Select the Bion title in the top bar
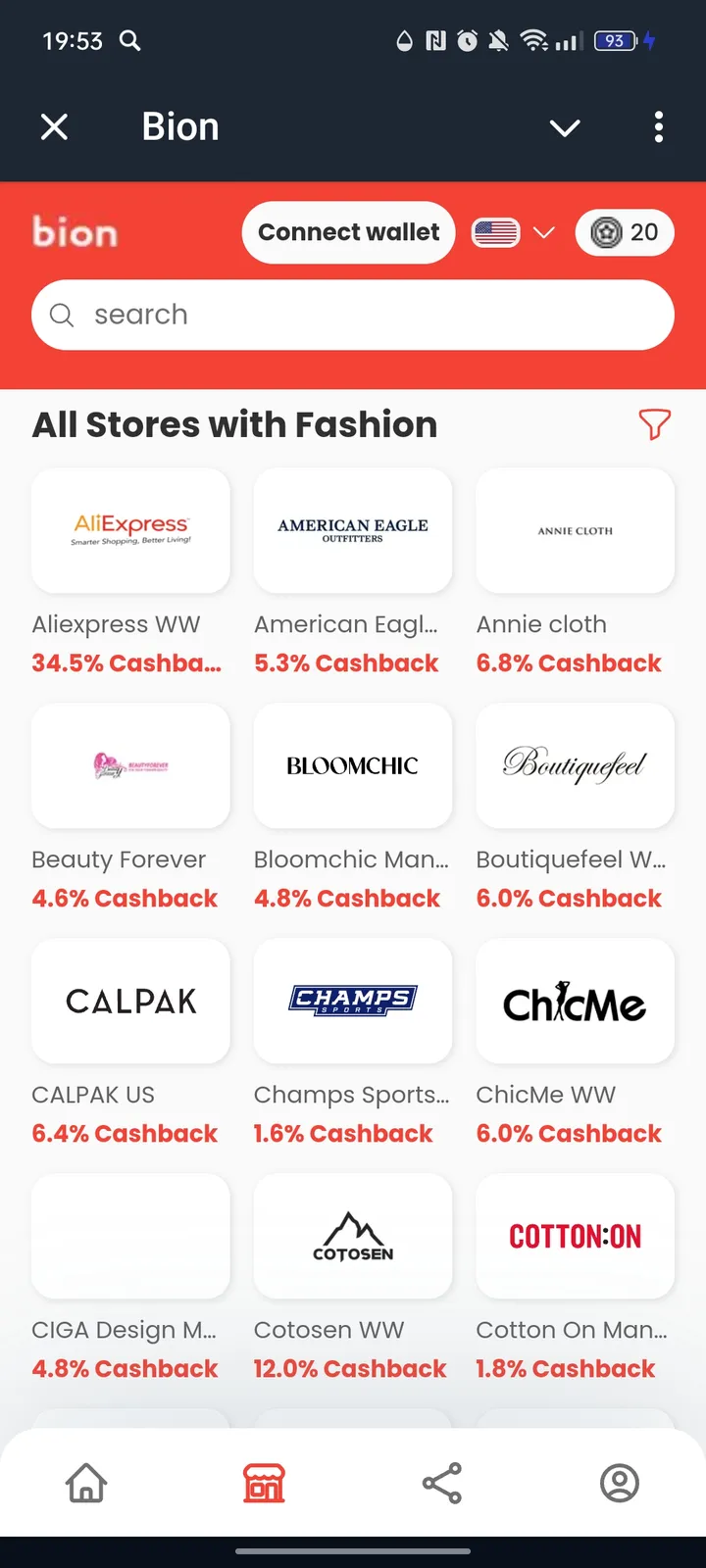Screen dimensions: 706x1568 [180, 127]
